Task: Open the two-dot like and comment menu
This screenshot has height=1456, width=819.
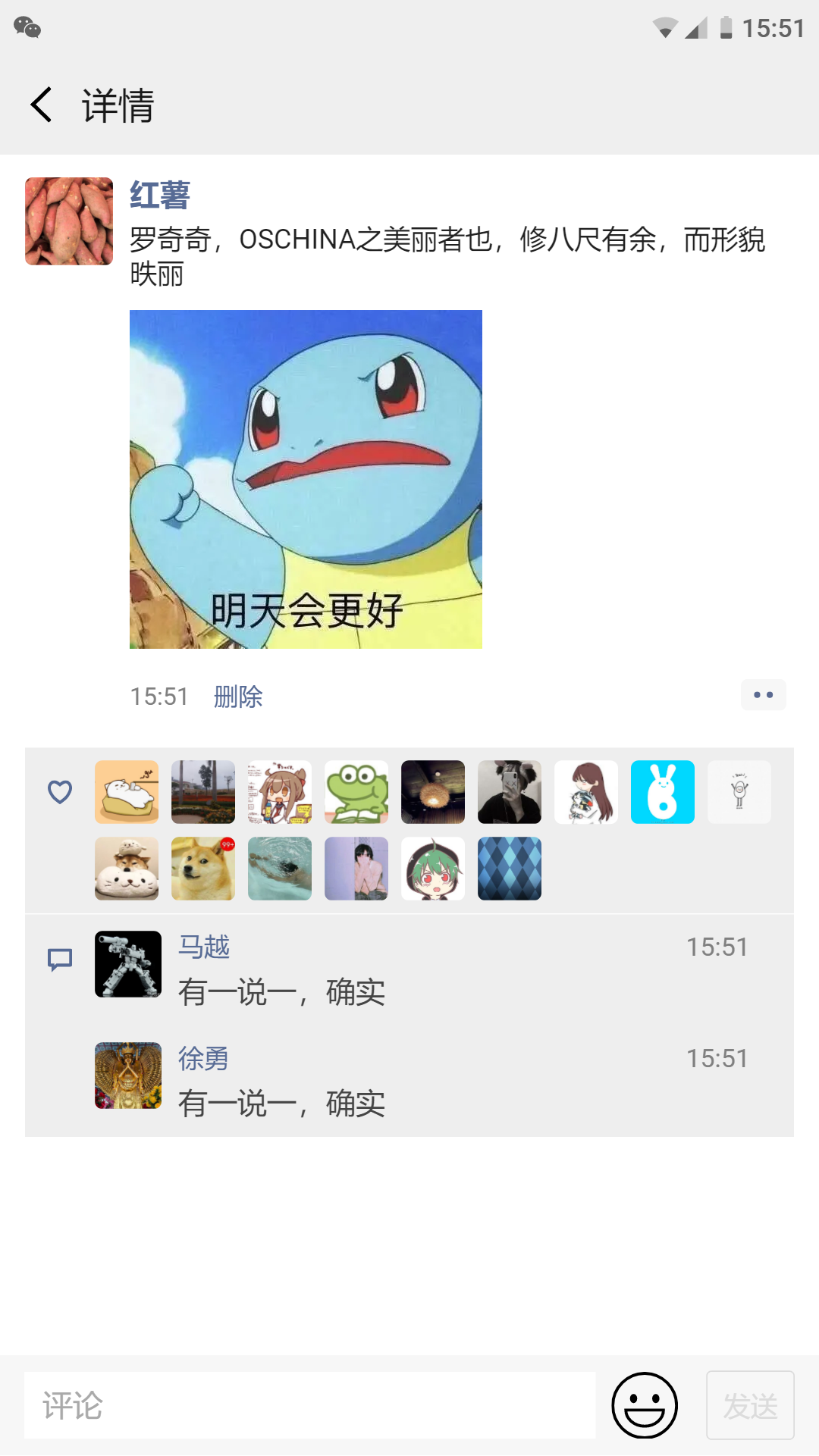Action: 763,694
